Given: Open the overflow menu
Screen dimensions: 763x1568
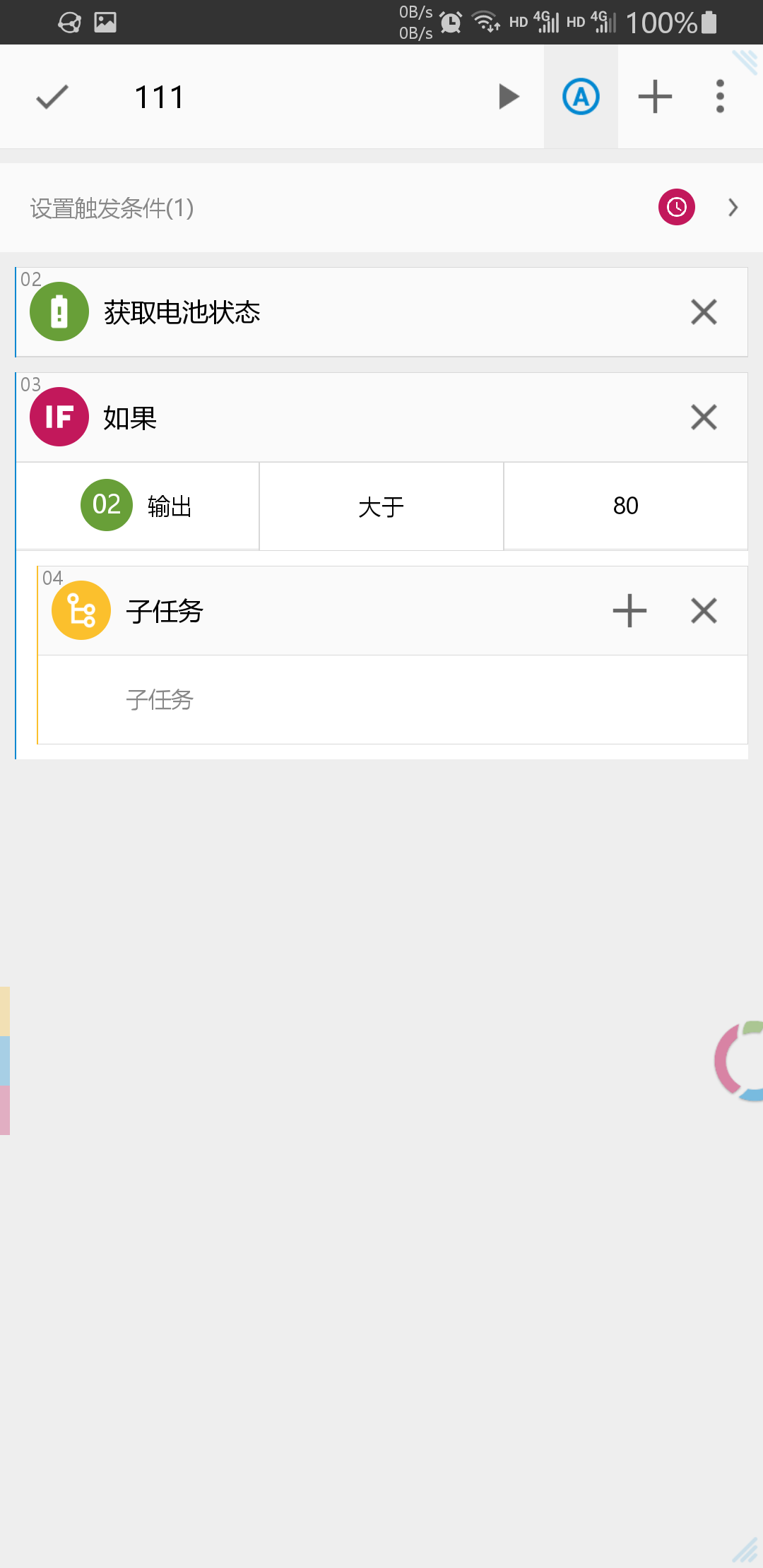Looking at the screenshot, I should [720, 97].
